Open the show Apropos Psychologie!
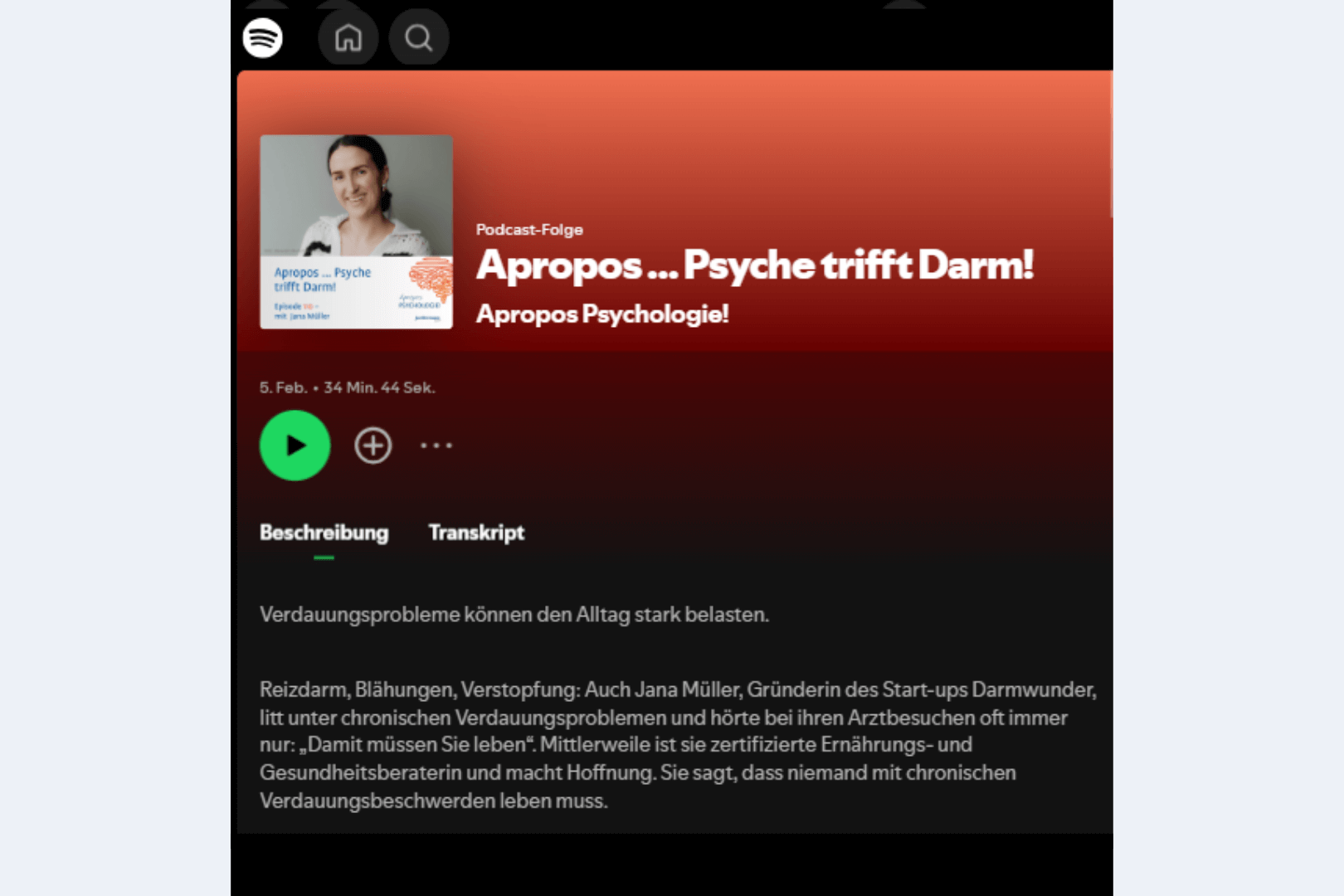Image resolution: width=1344 pixels, height=896 pixels. (x=602, y=314)
